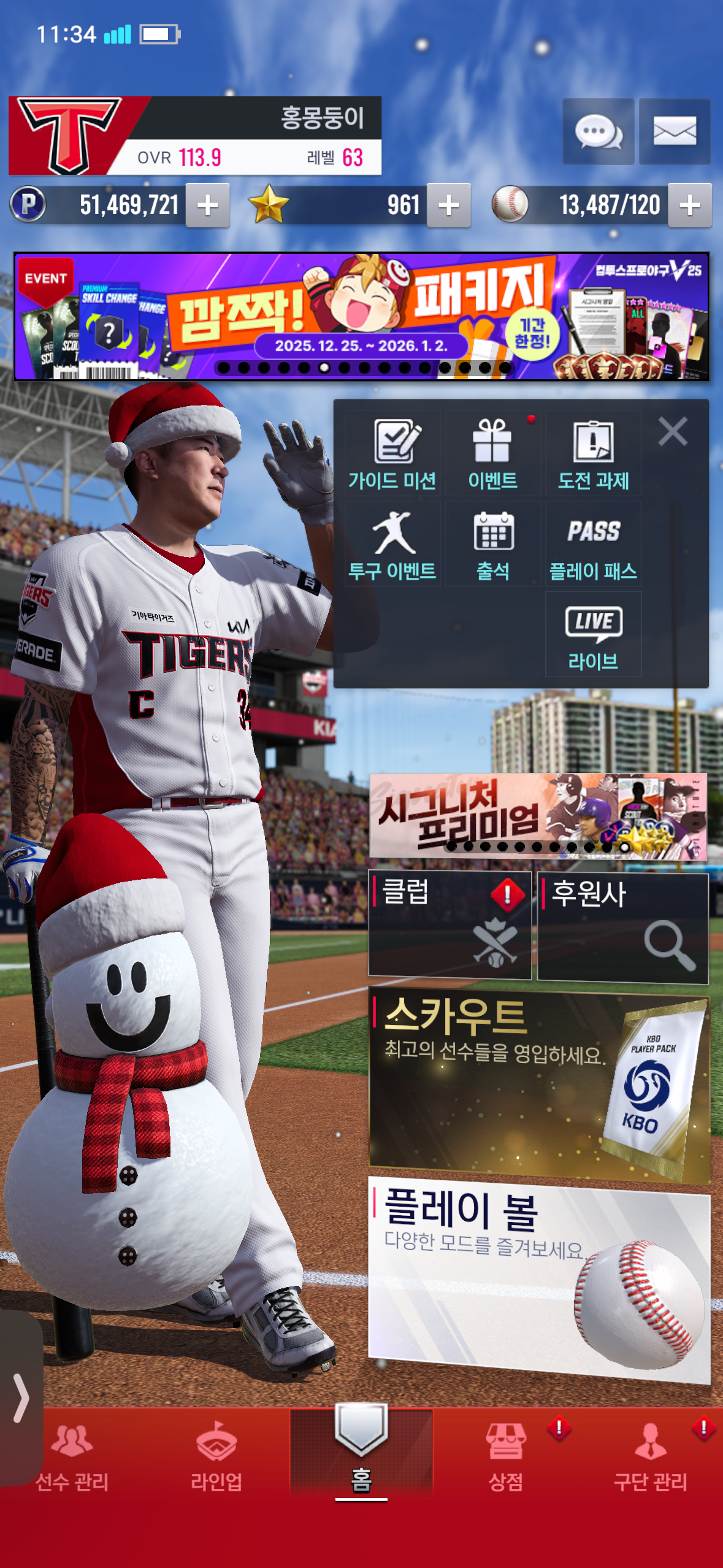This screenshot has width=723, height=1568.
Task: Open the 깜짝 패키지 event banner
Action: (x=361, y=317)
